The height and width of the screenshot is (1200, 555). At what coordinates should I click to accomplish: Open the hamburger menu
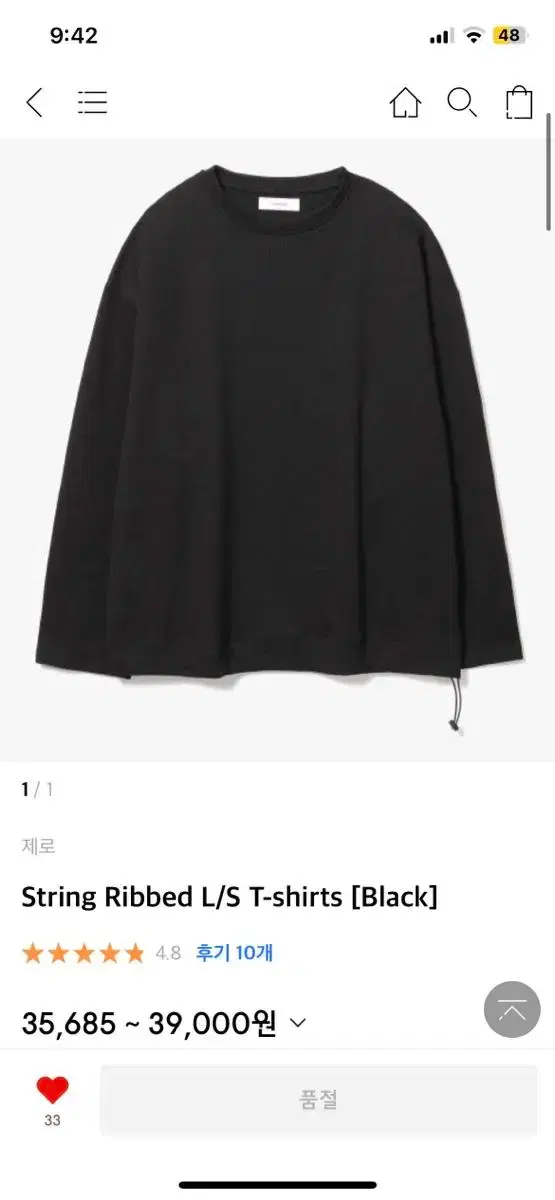pos(92,102)
